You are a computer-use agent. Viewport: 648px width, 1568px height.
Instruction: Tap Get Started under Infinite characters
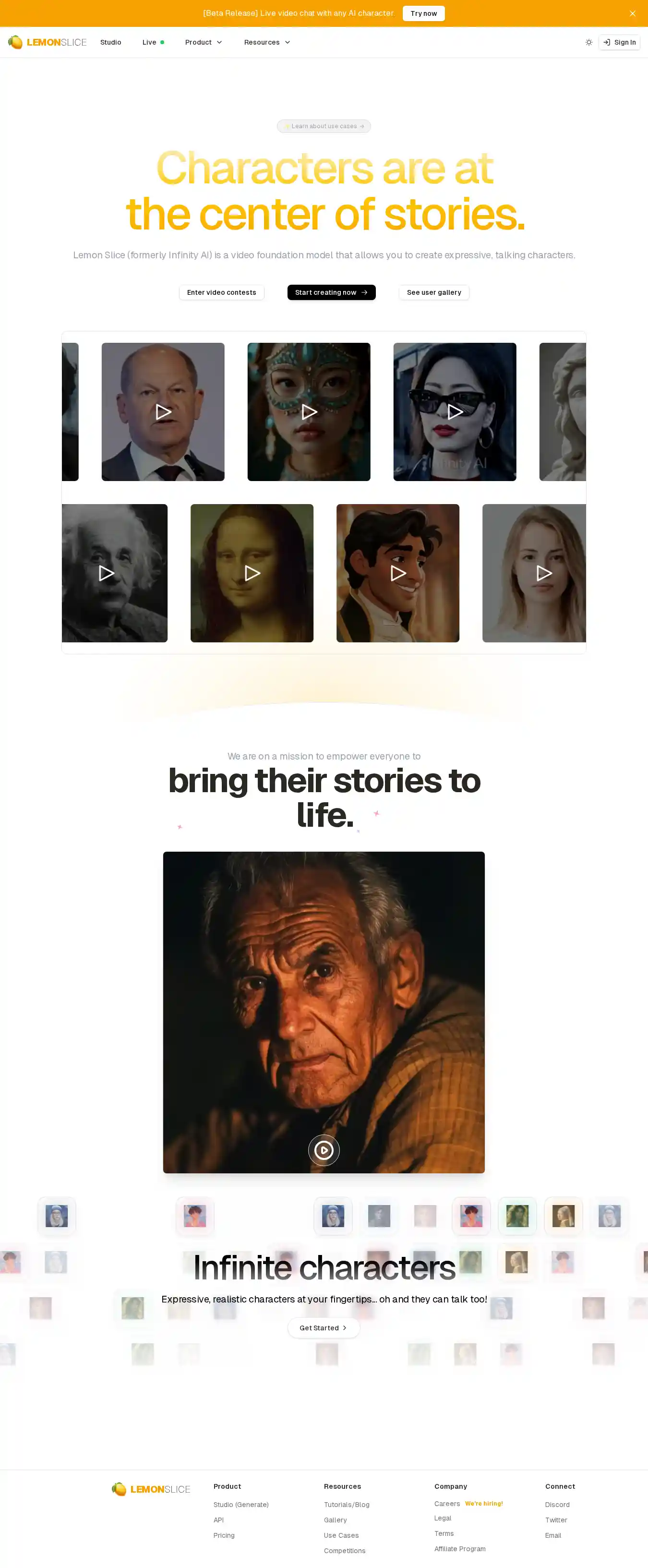click(323, 1327)
